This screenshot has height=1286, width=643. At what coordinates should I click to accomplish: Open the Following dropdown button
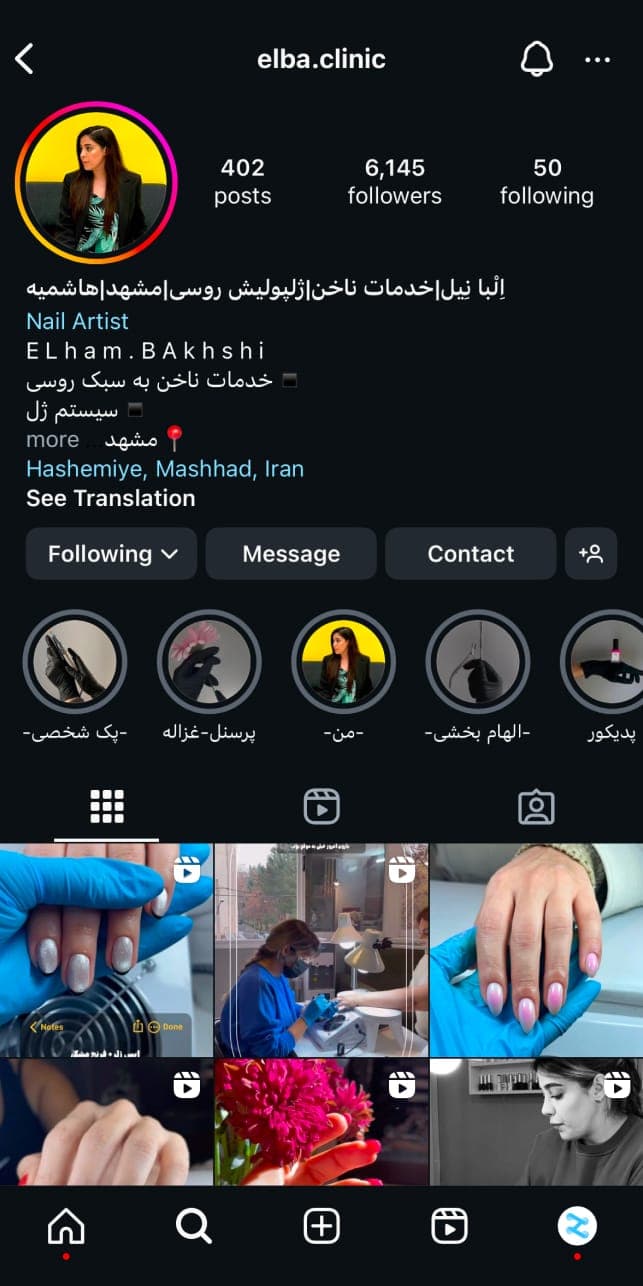tap(111, 554)
